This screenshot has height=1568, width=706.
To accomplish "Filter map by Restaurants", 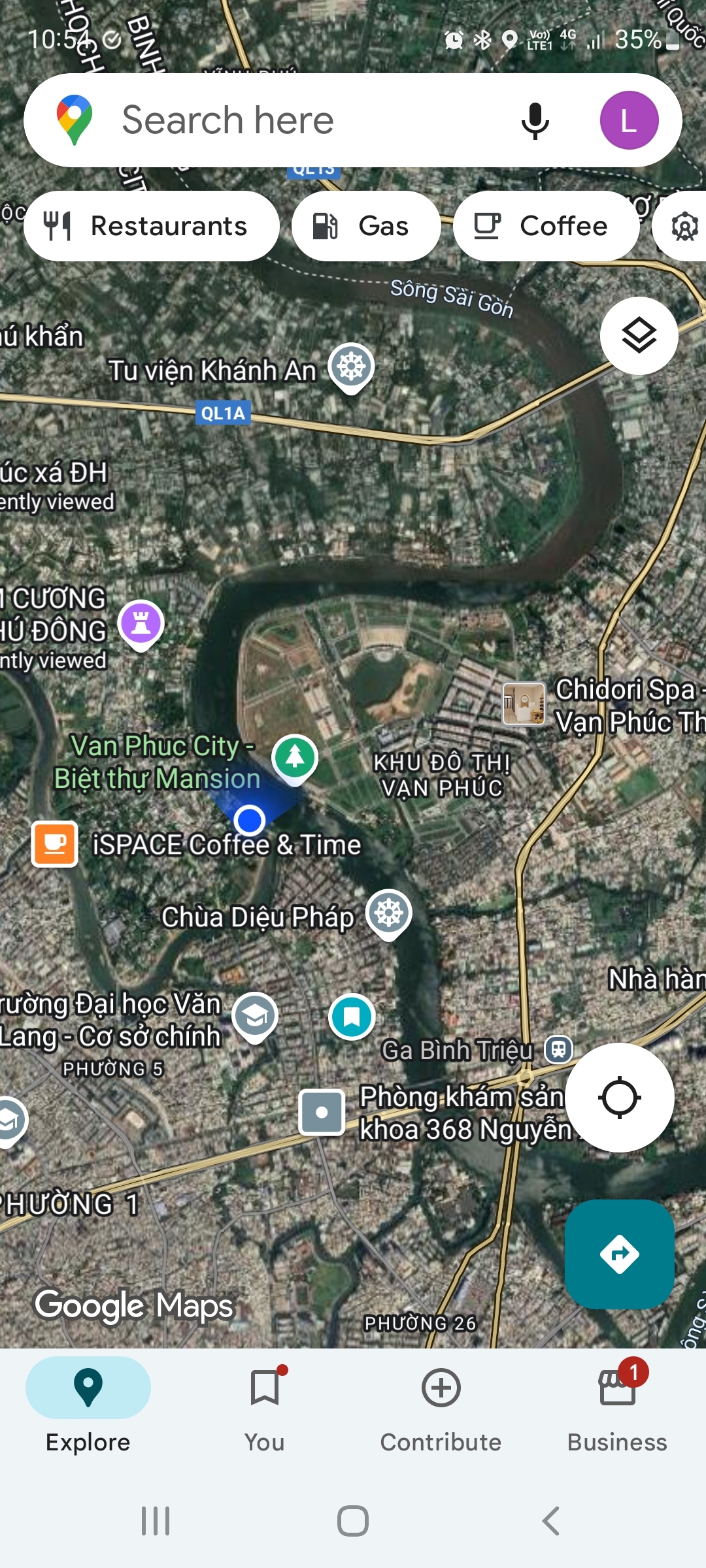I will coord(152,226).
